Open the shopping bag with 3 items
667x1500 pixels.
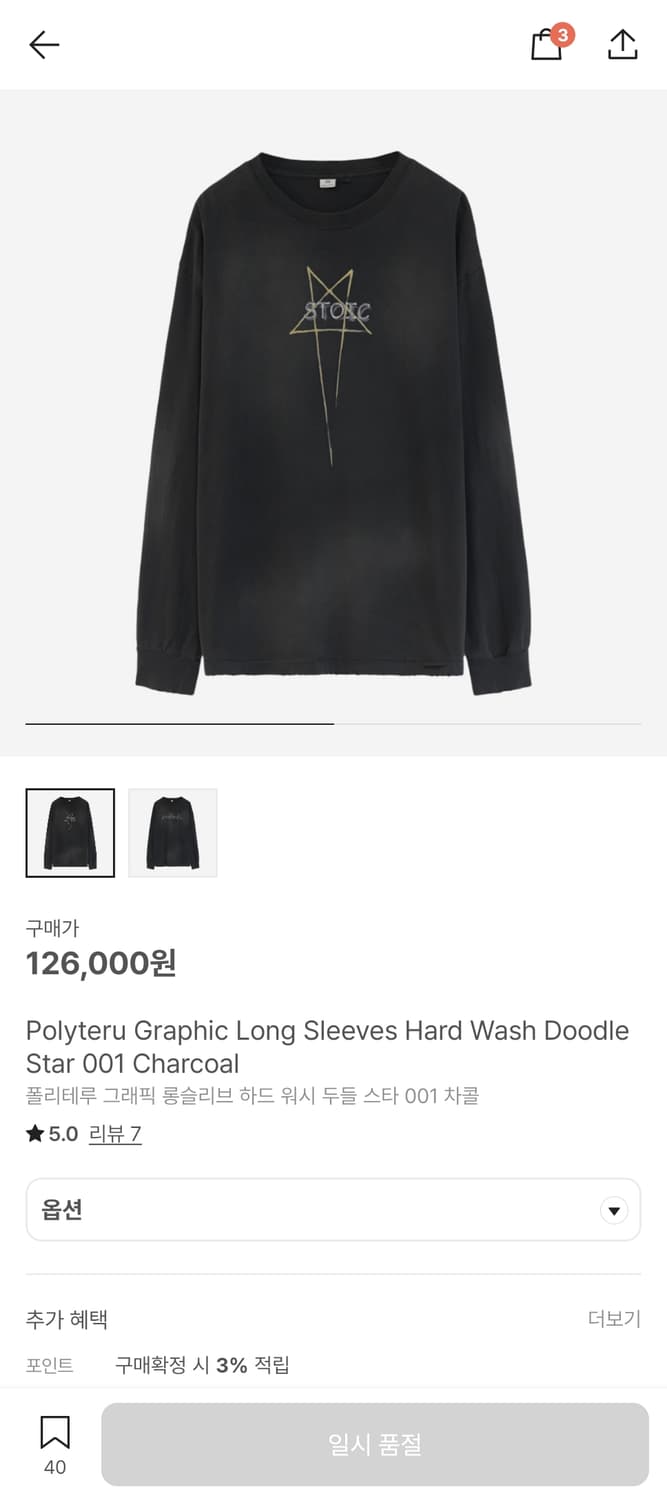pyautogui.click(x=547, y=44)
